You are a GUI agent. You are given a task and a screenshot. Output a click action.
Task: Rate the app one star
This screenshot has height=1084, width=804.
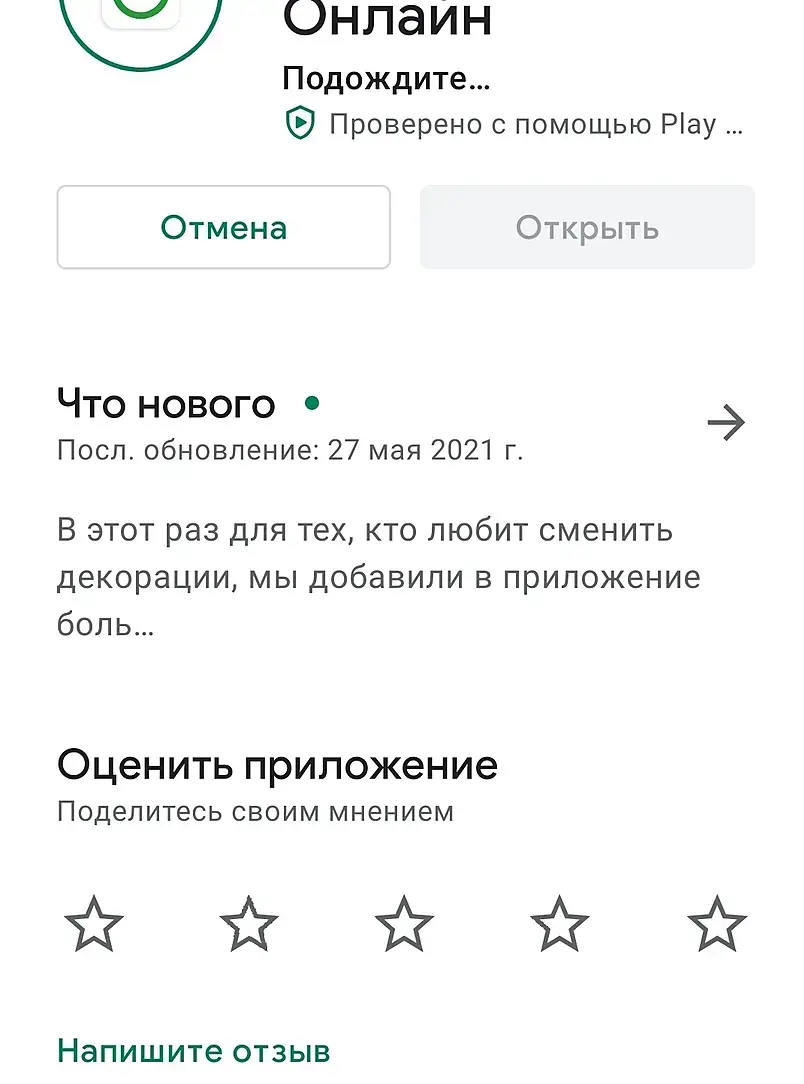point(94,923)
